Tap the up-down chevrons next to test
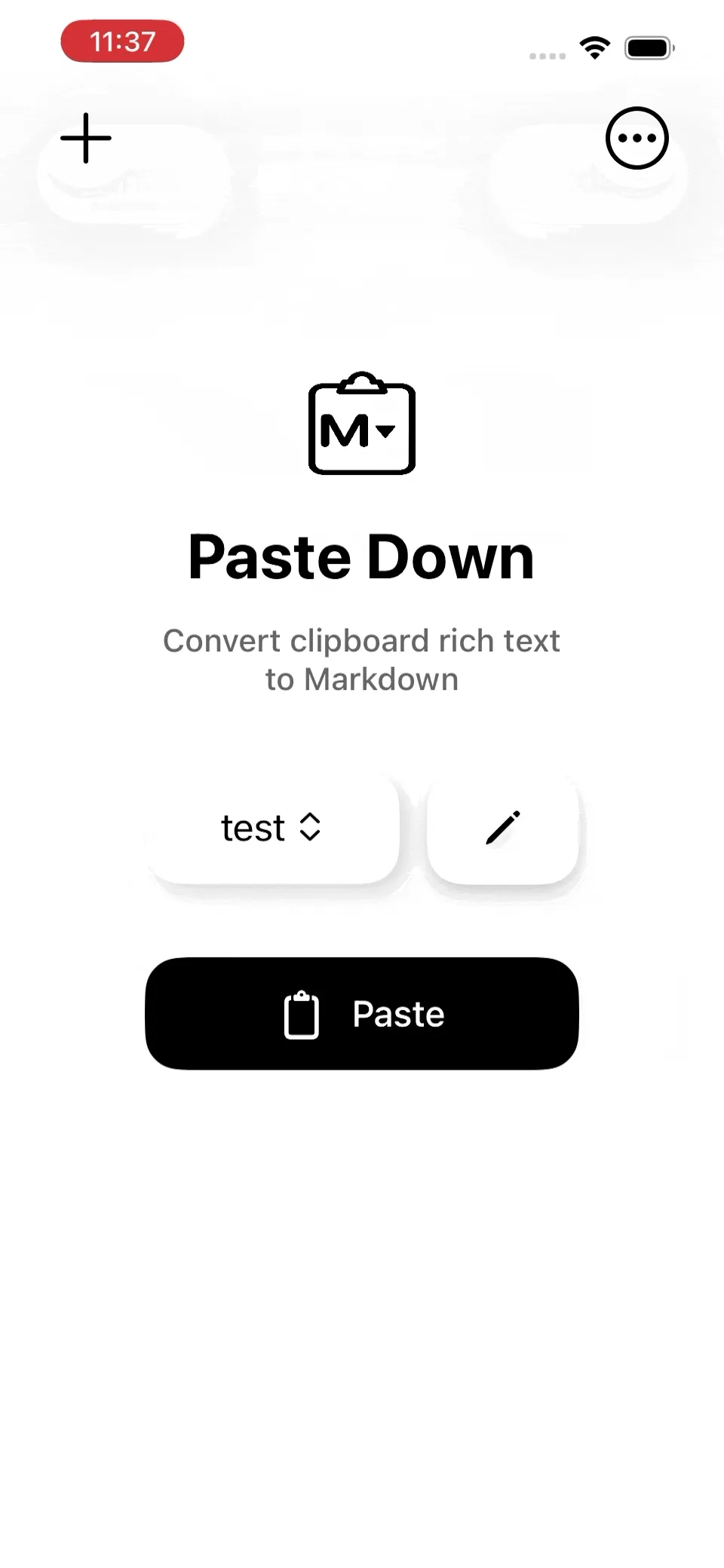 point(311,828)
